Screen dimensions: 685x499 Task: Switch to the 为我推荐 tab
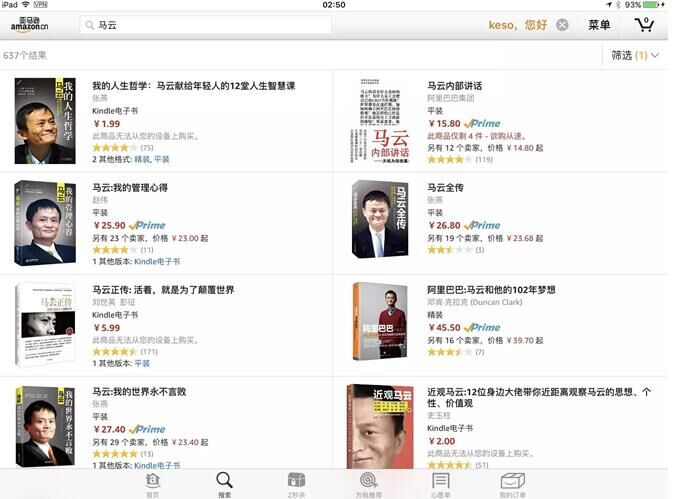click(x=368, y=484)
